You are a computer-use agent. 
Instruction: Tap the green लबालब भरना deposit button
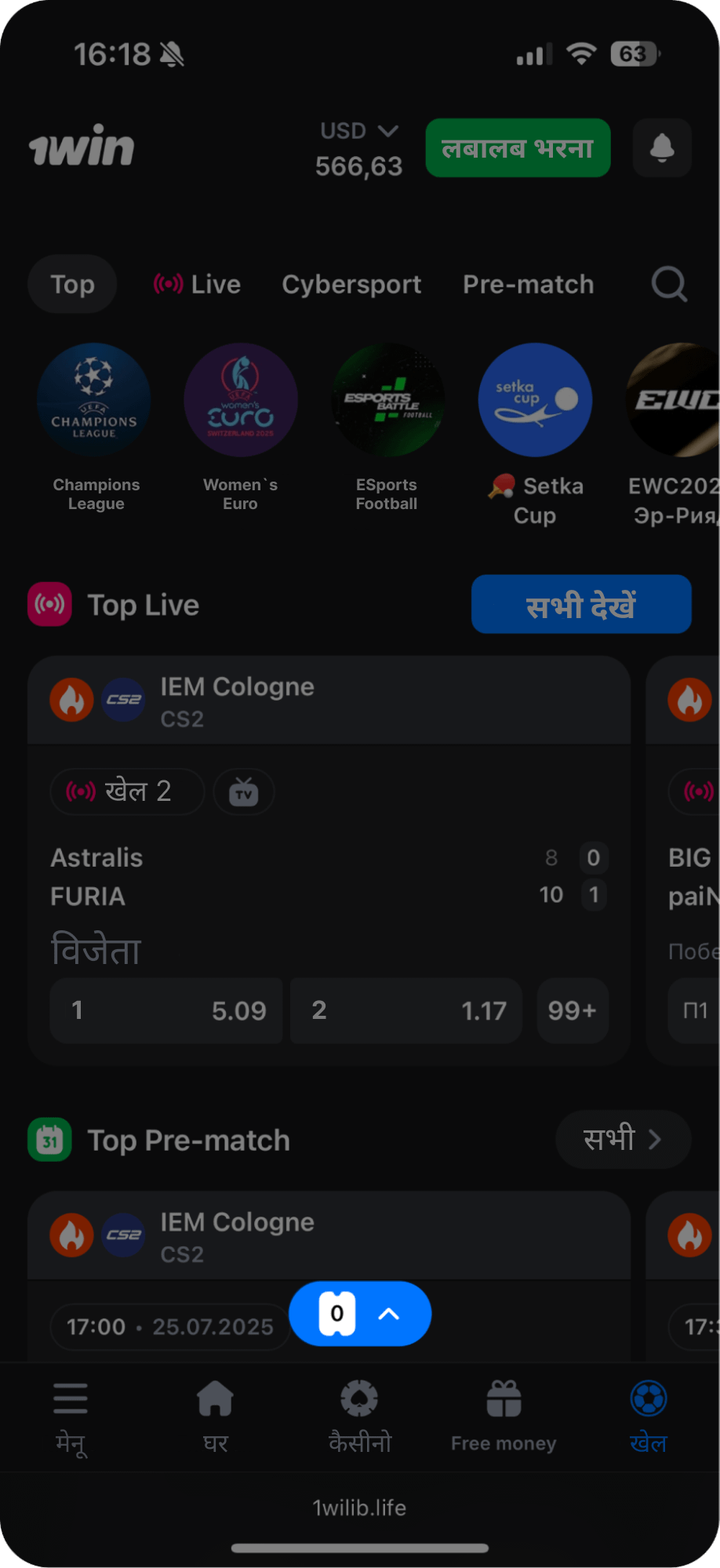pyautogui.click(x=518, y=147)
